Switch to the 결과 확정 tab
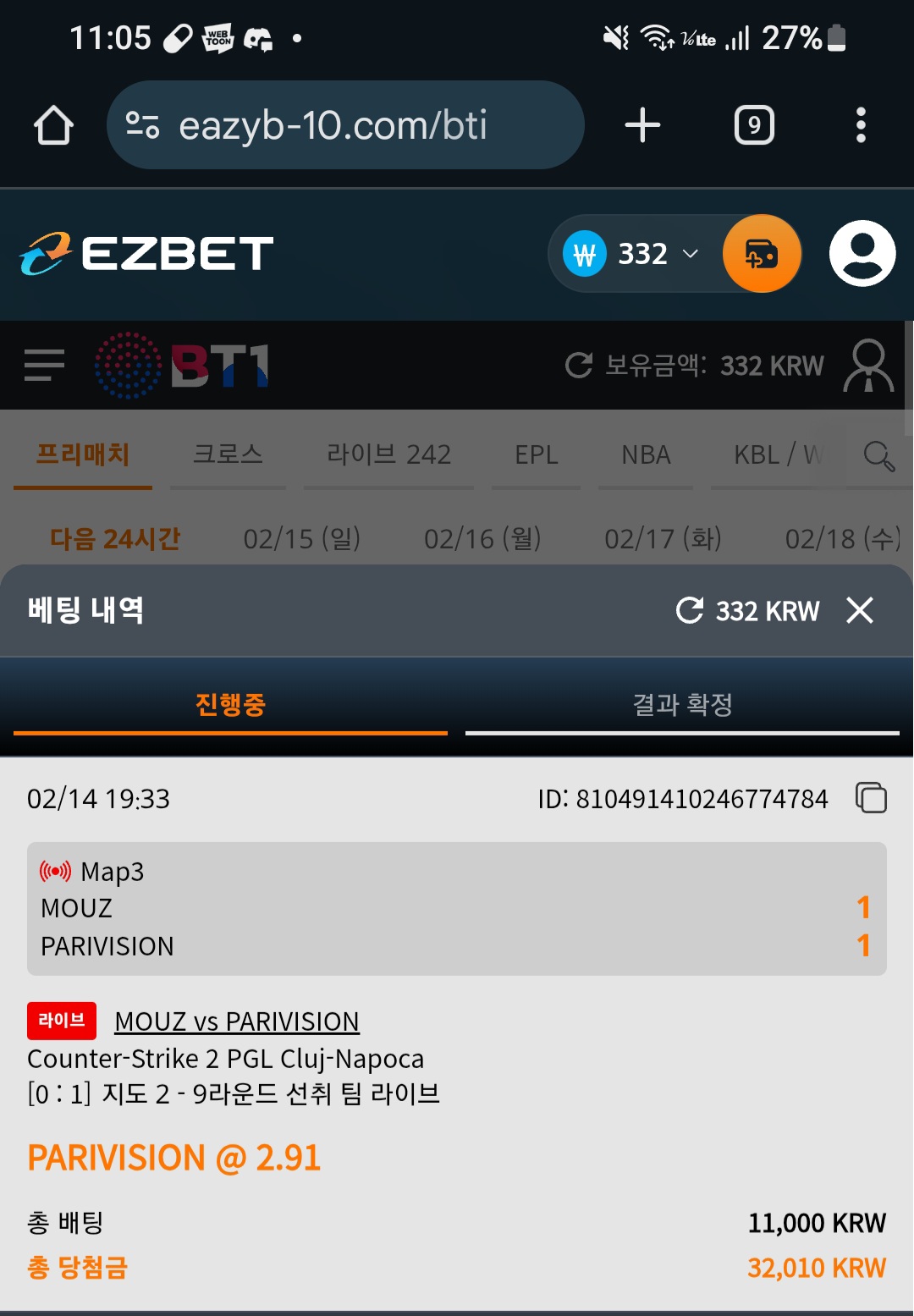914x1316 pixels. [682, 704]
